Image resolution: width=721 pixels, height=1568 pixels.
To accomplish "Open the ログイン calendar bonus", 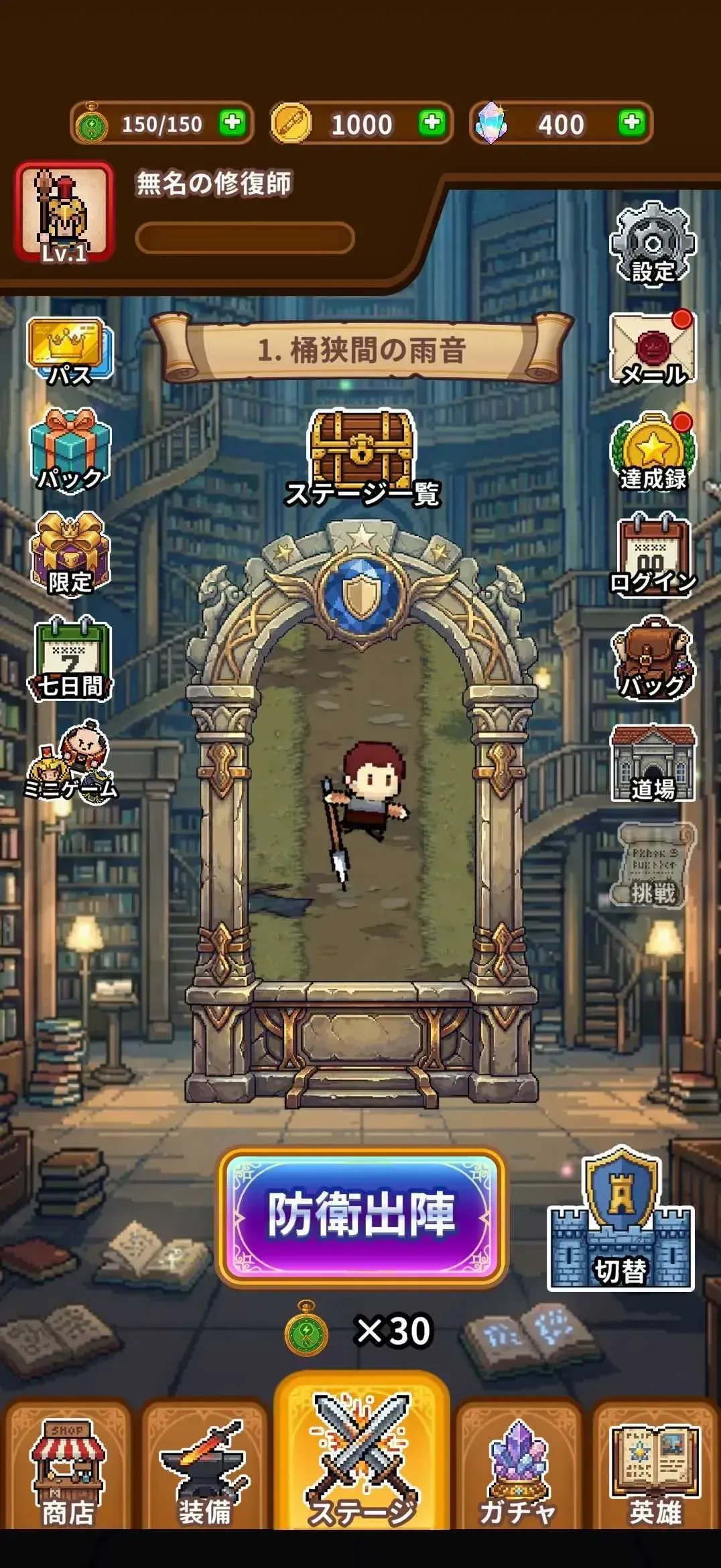I will pos(653,555).
